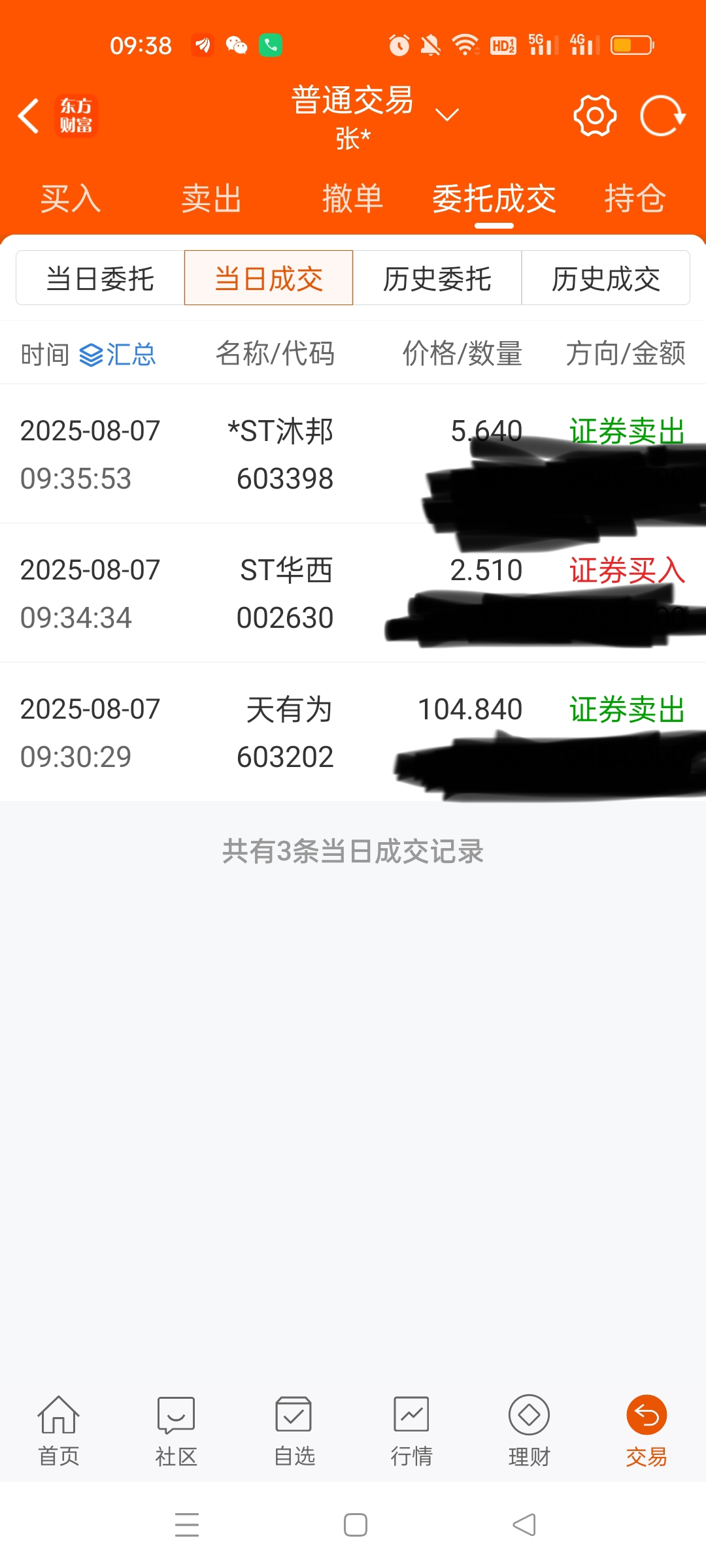This screenshot has width=706, height=1568.
Task: Open the 自选 watchlist tab
Action: [x=294, y=1431]
